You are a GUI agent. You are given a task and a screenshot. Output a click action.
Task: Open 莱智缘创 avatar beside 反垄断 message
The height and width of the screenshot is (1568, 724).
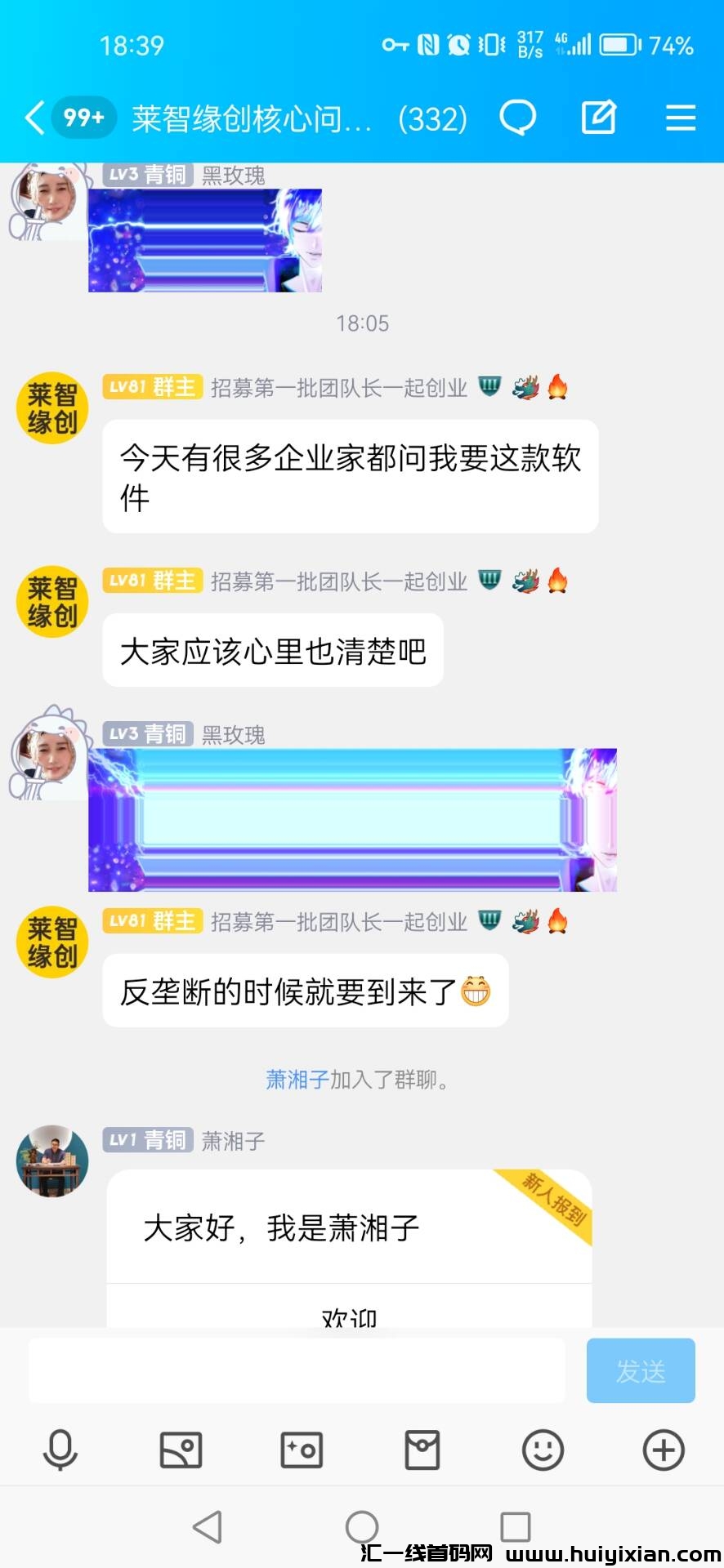pyautogui.click(x=52, y=942)
